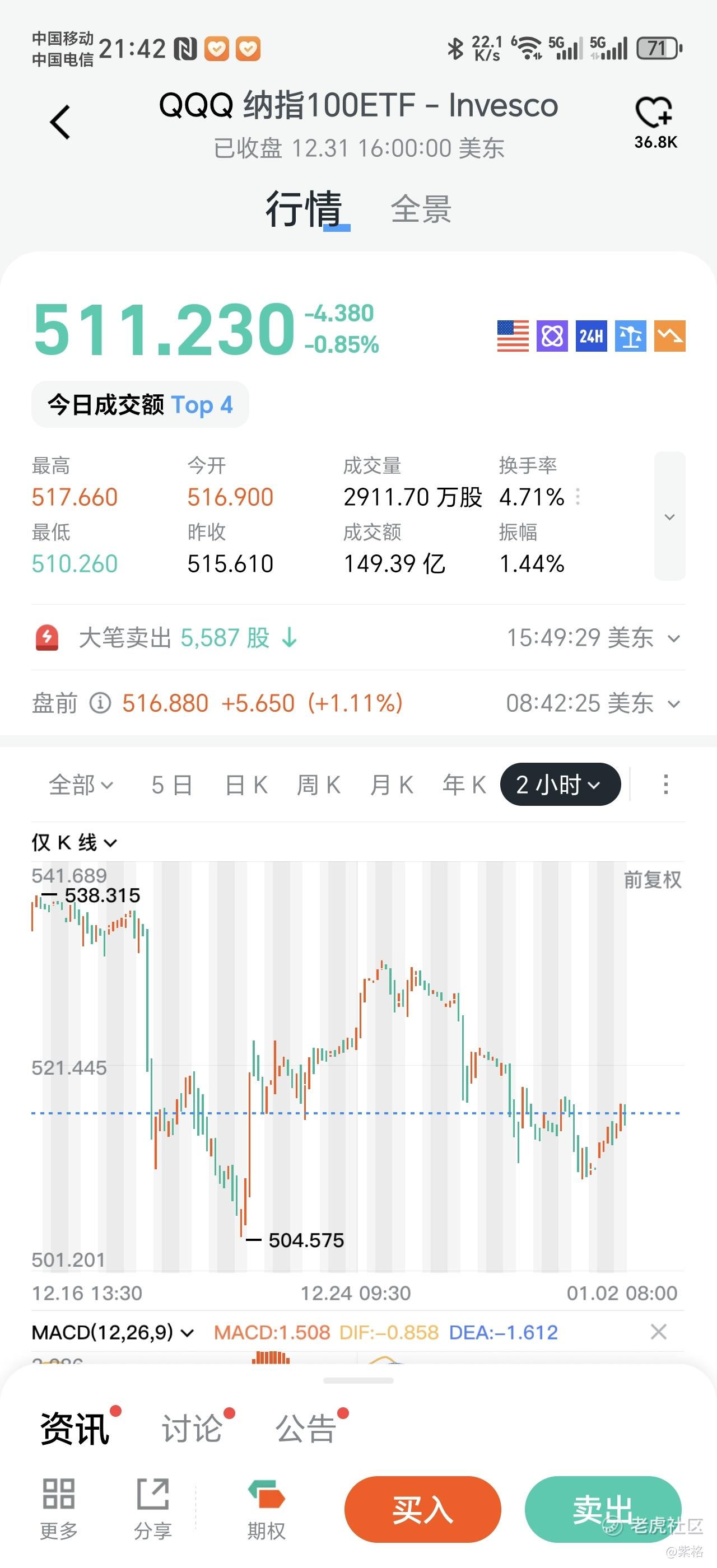Switch chart to 周K
The height and width of the screenshot is (1568, 717).
pos(318,785)
